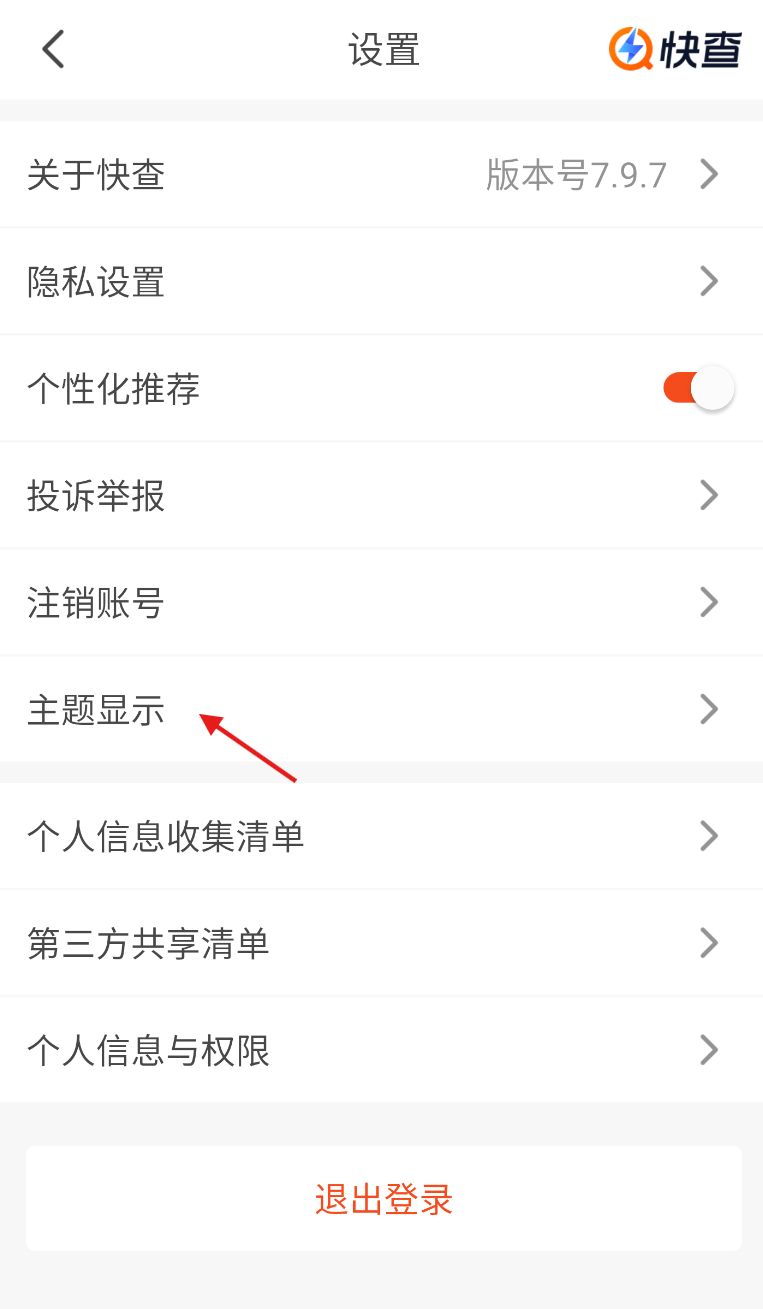This screenshot has height=1309, width=763.
Task: Open 主题显示 theme settings
Action: click(381, 709)
